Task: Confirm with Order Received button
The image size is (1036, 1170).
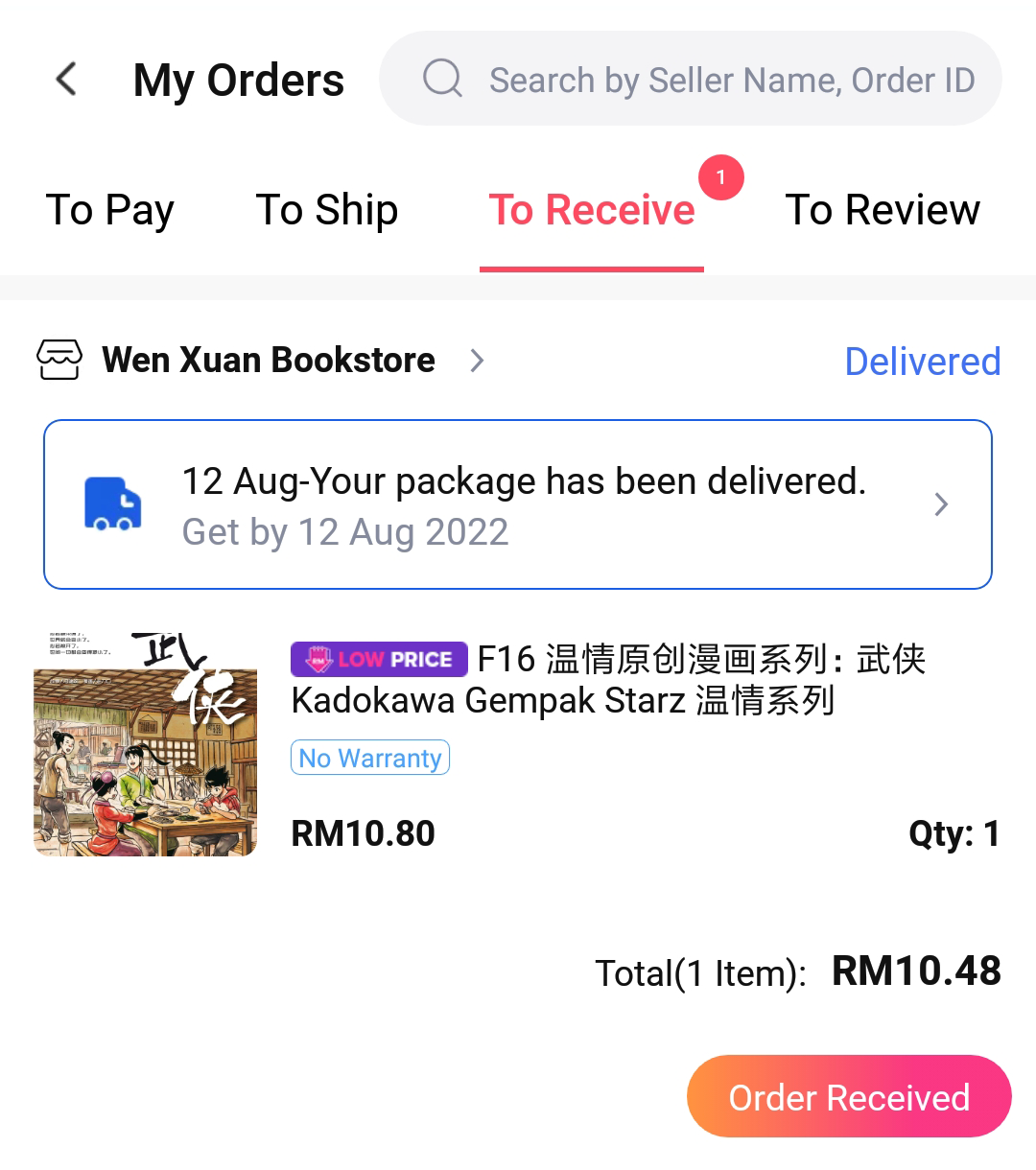Action: click(x=849, y=1097)
